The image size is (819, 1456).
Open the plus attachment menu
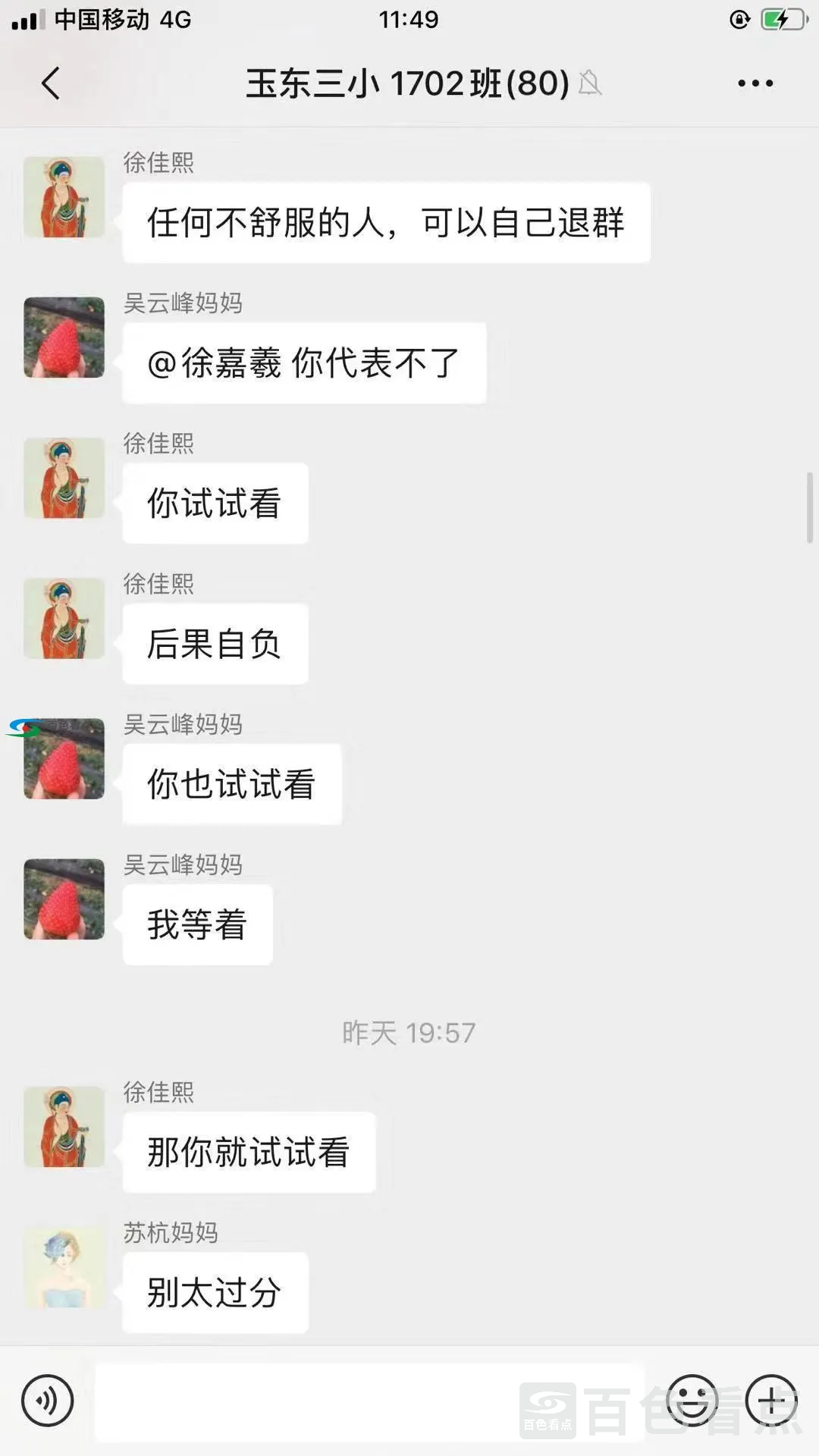(771, 1401)
